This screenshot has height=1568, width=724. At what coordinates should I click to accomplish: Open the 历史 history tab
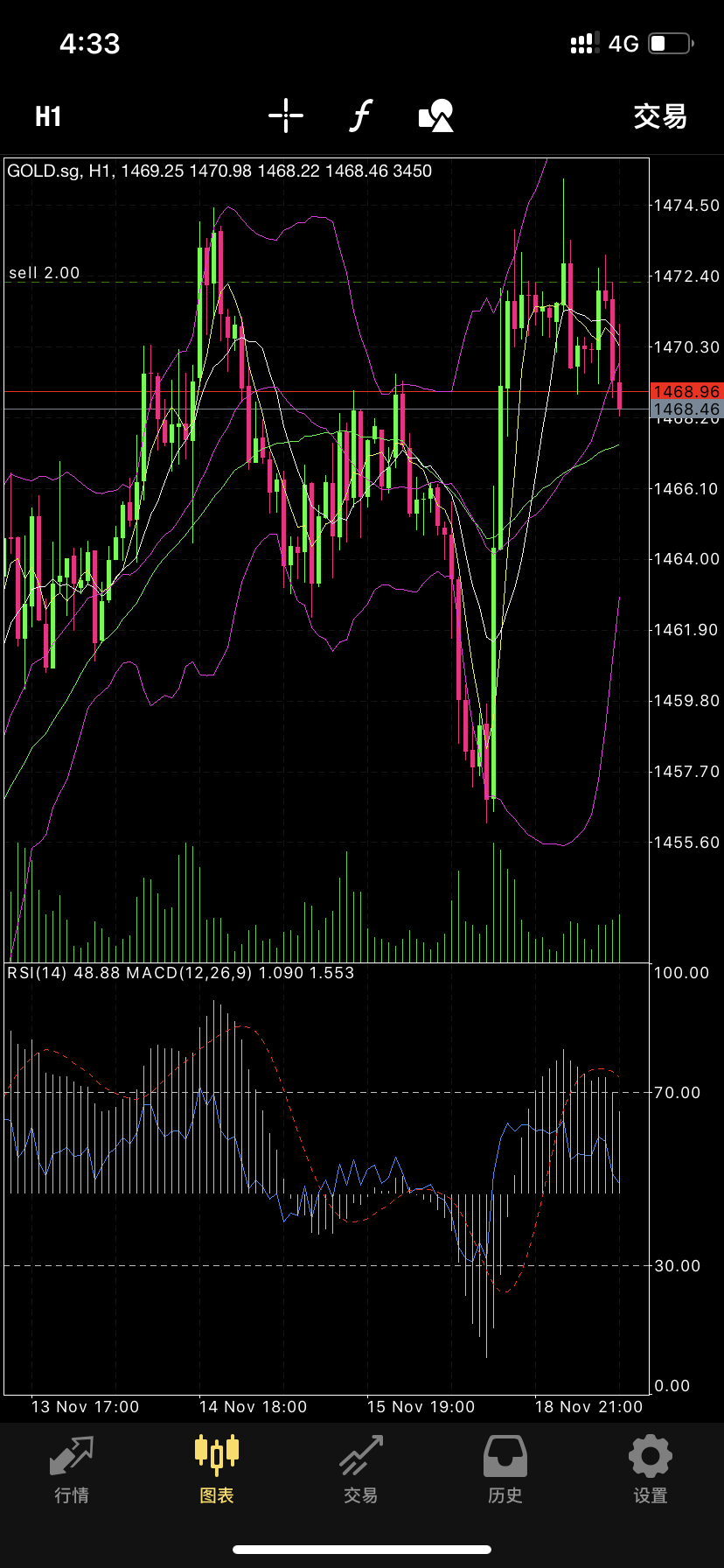505,1470
